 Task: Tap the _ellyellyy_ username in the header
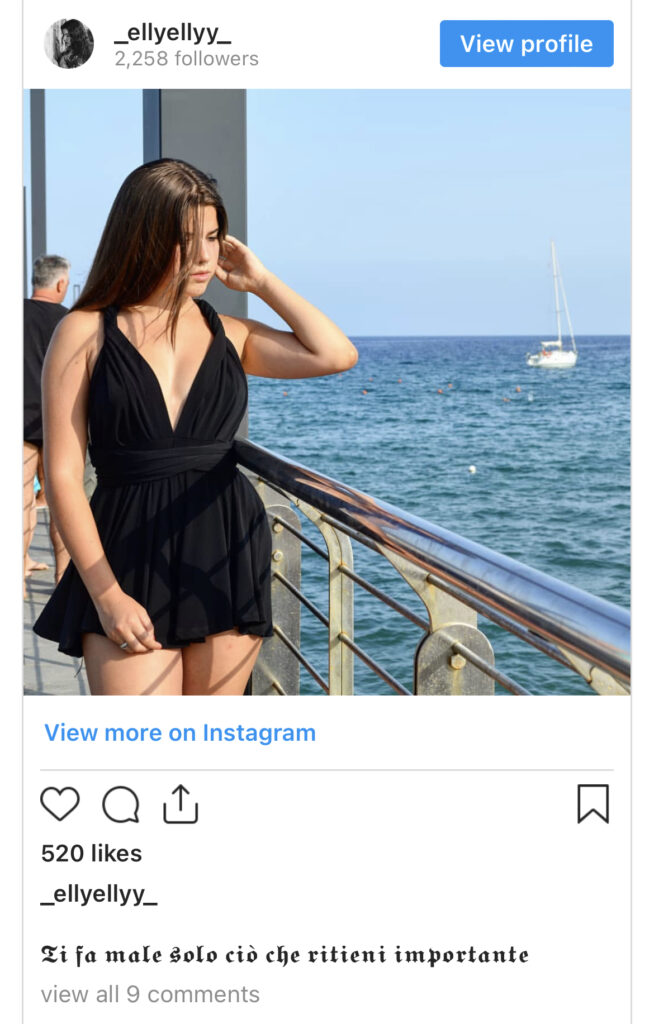(172, 33)
